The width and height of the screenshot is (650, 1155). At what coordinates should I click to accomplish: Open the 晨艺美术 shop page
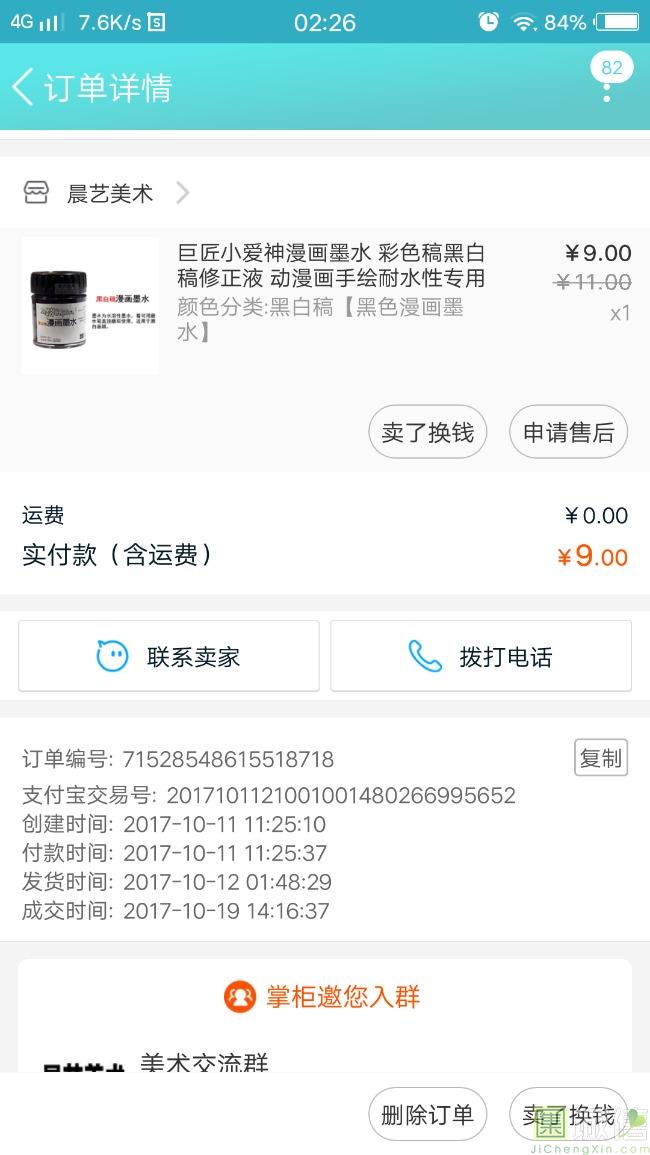(x=109, y=194)
